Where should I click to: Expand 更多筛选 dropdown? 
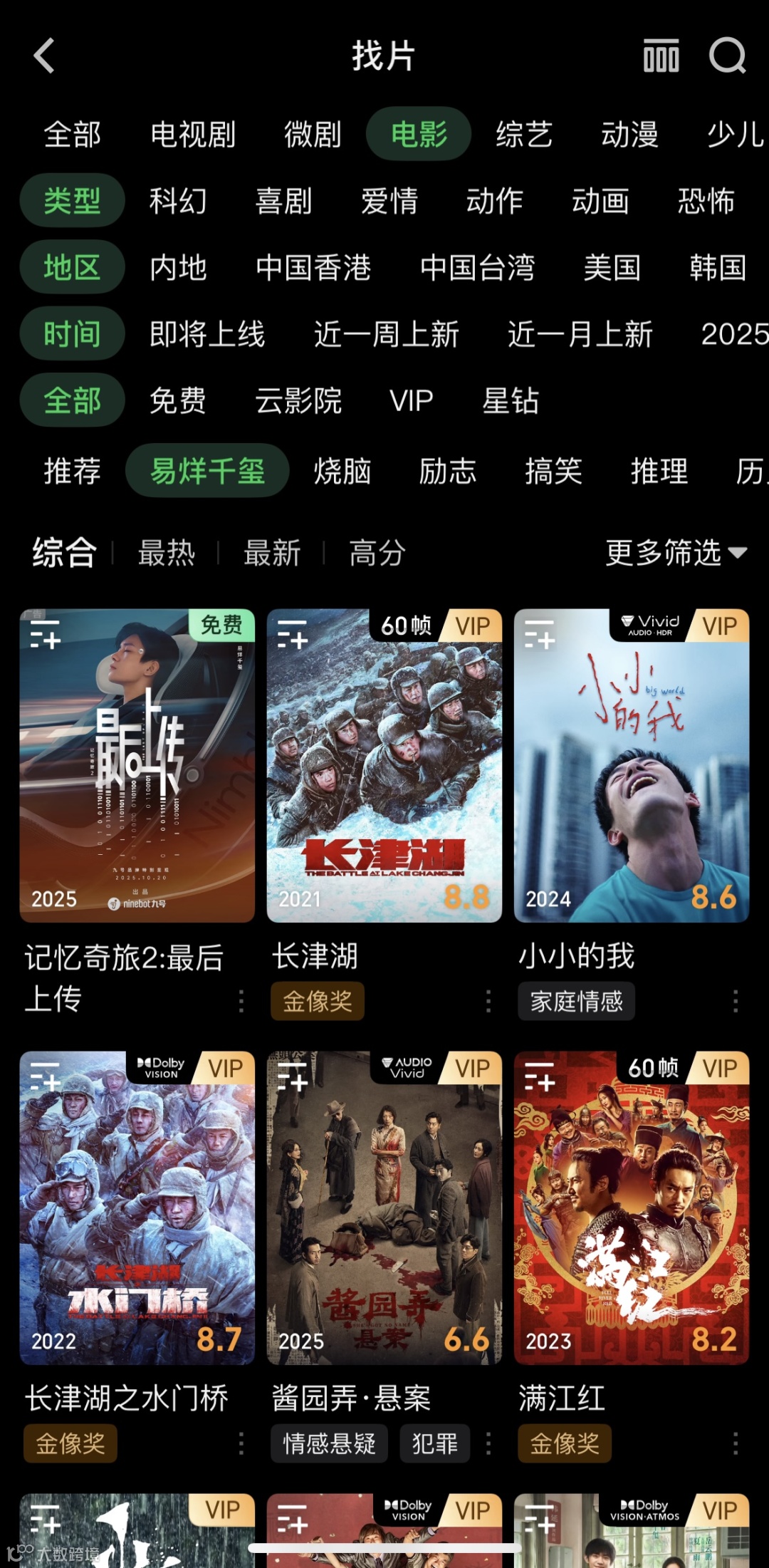pyautogui.click(x=676, y=553)
